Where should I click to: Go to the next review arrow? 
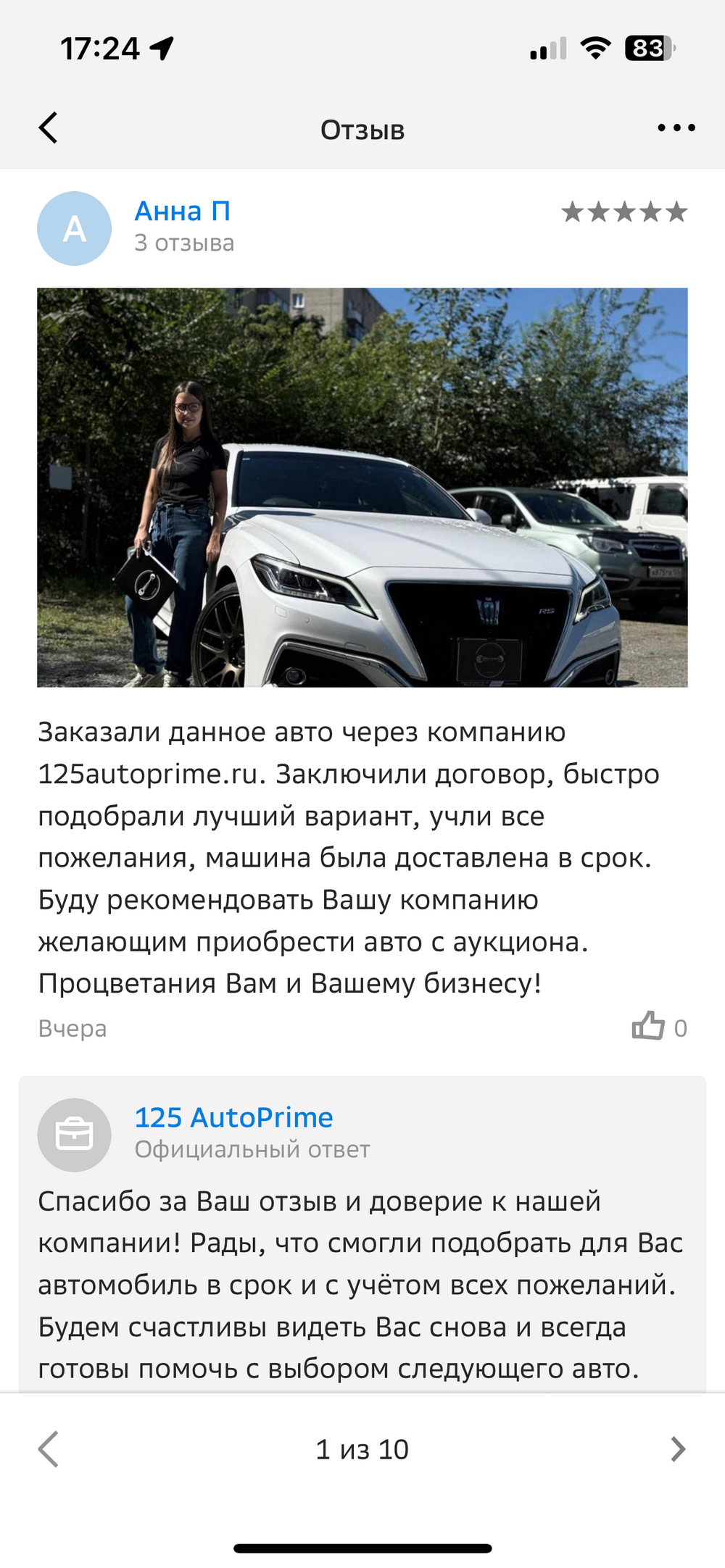[x=678, y=1449]
